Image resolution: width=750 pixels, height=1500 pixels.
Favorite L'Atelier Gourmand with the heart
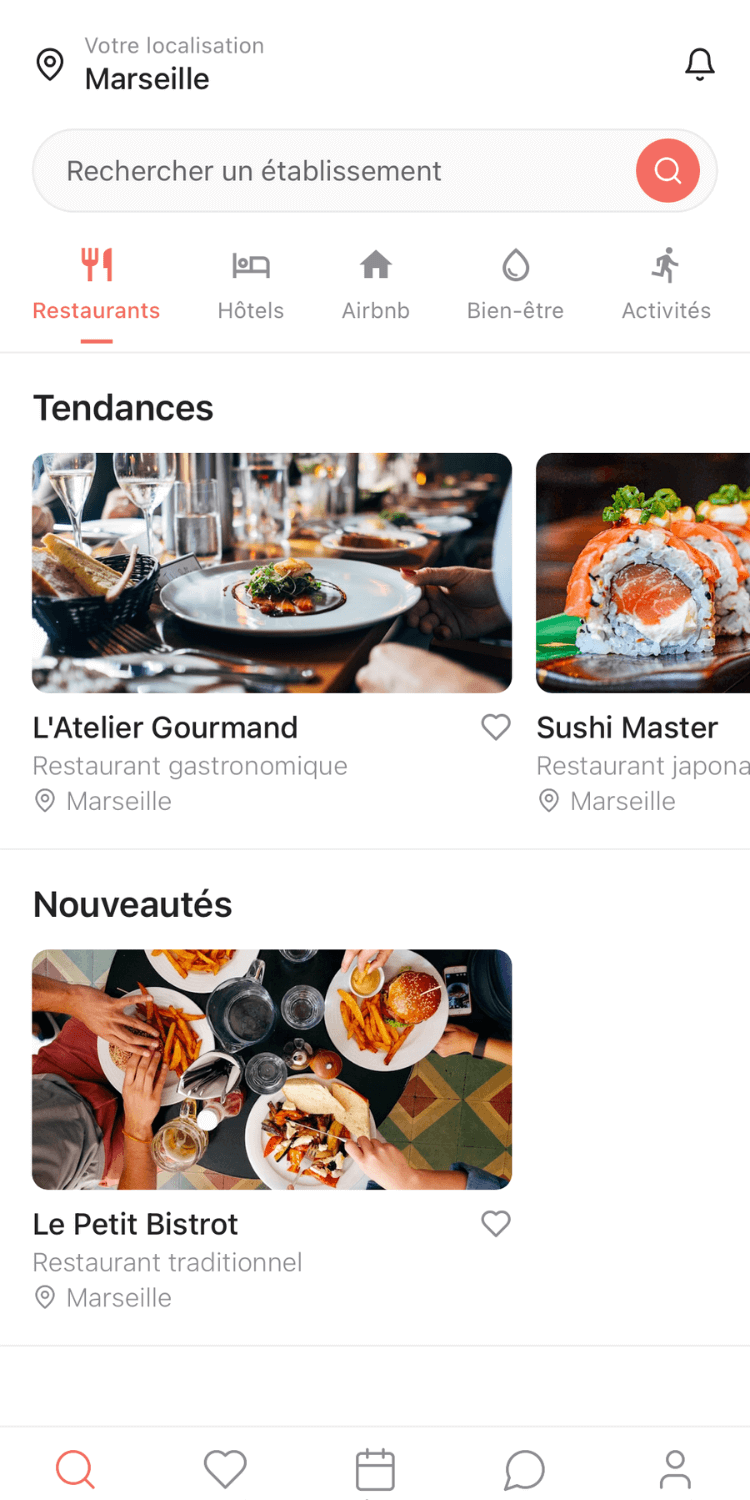pos(496,727)
